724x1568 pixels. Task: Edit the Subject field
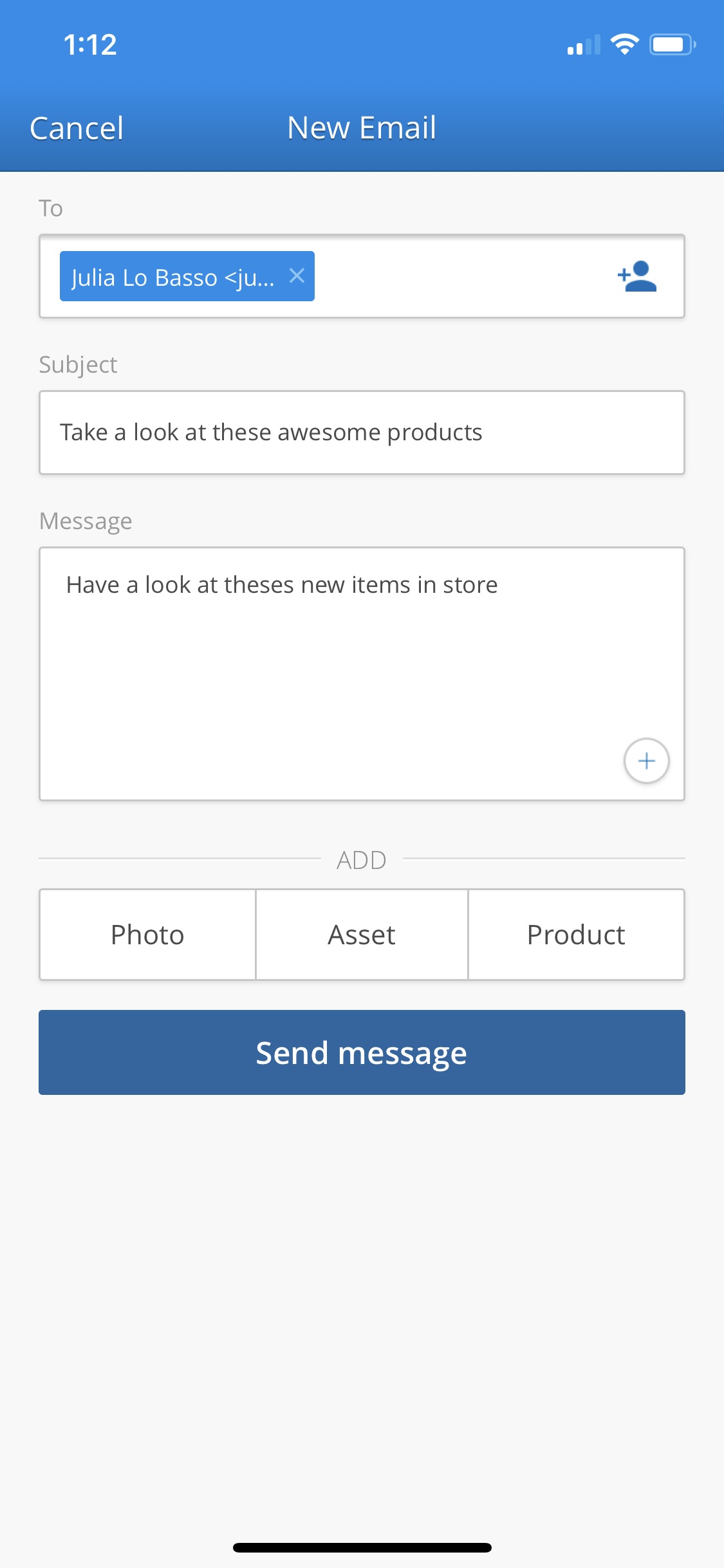coord(361,433)
